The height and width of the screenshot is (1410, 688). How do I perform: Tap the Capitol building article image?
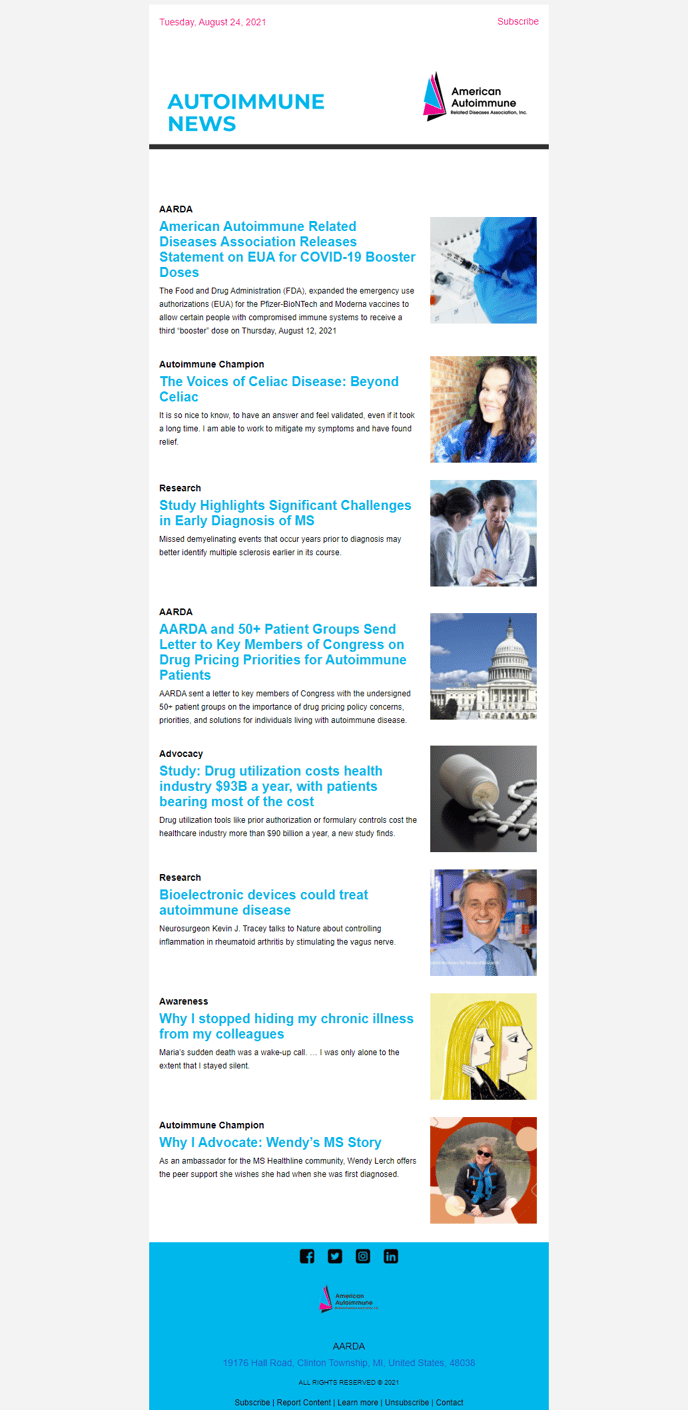pyautogui.click(x=483, y=666)
